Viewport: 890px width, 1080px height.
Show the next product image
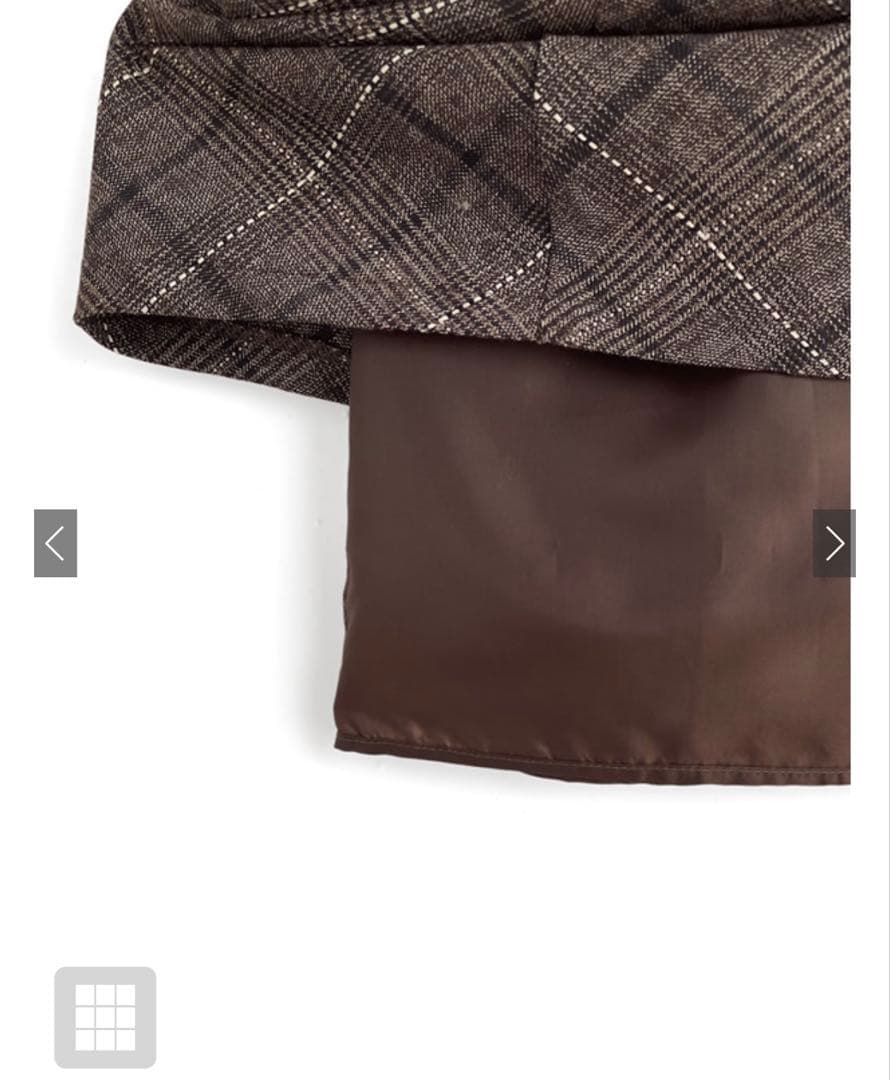pos(834,543)
